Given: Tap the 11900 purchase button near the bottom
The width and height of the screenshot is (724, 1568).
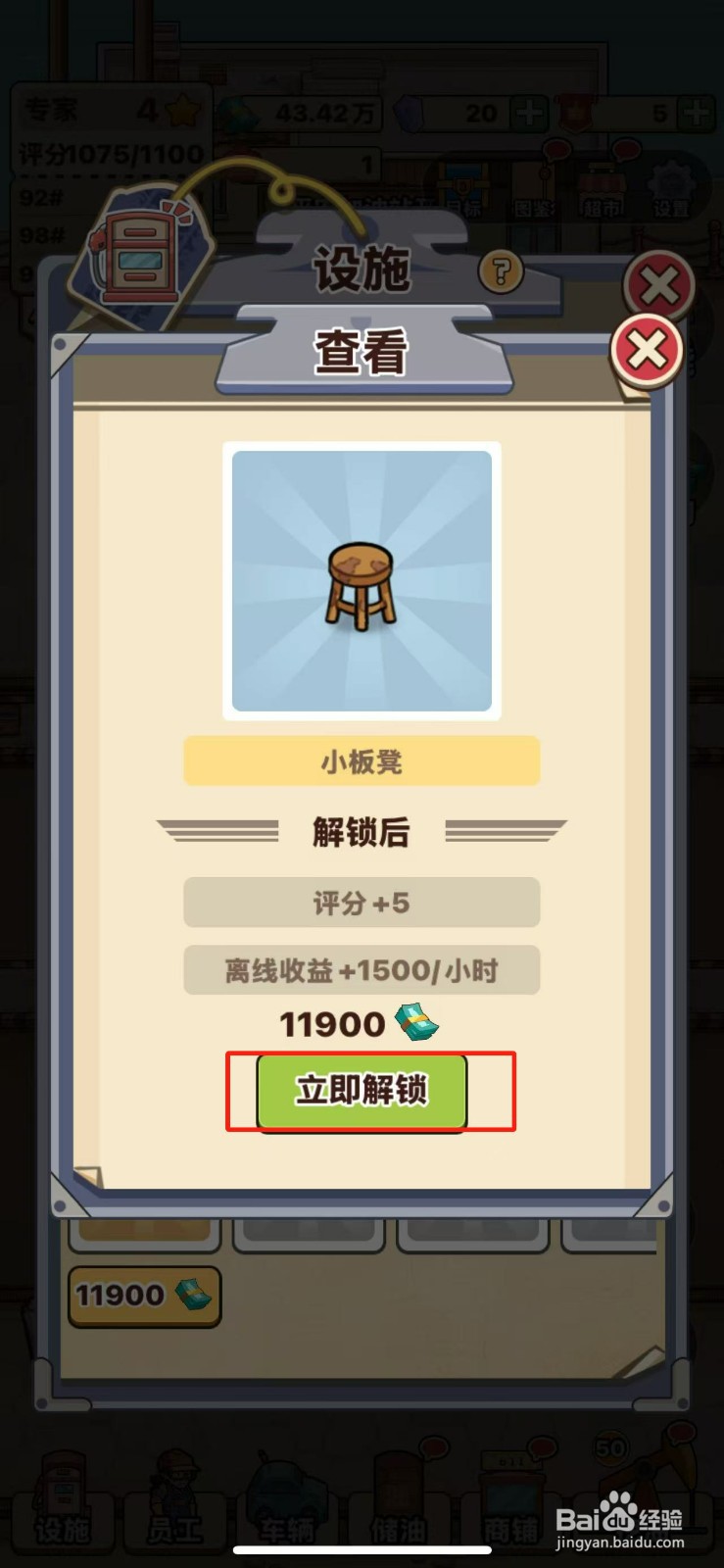Looking at the screenshot, I should pos(143,1294).
